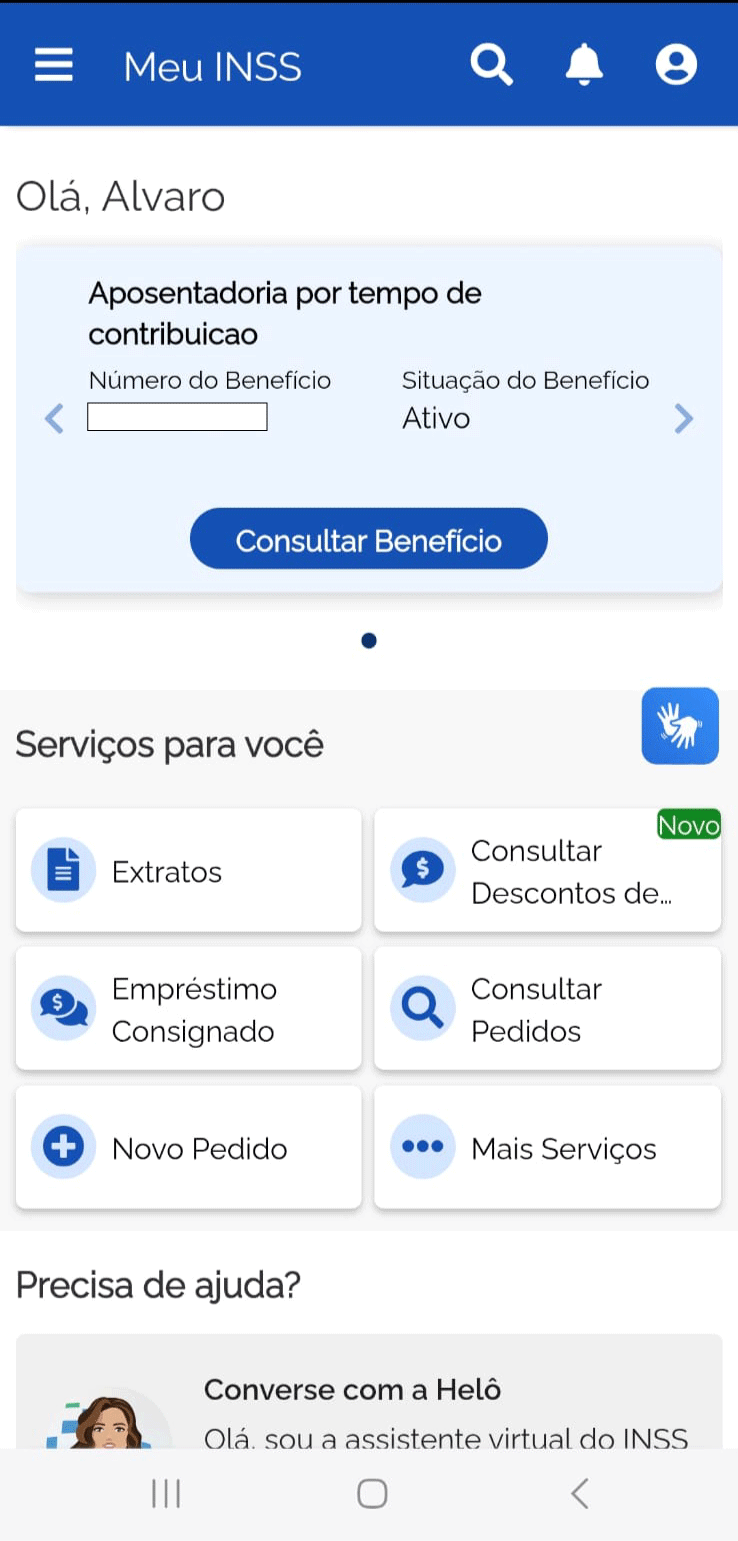
Task: Open the notifications bell
Action: pos(584,66)
